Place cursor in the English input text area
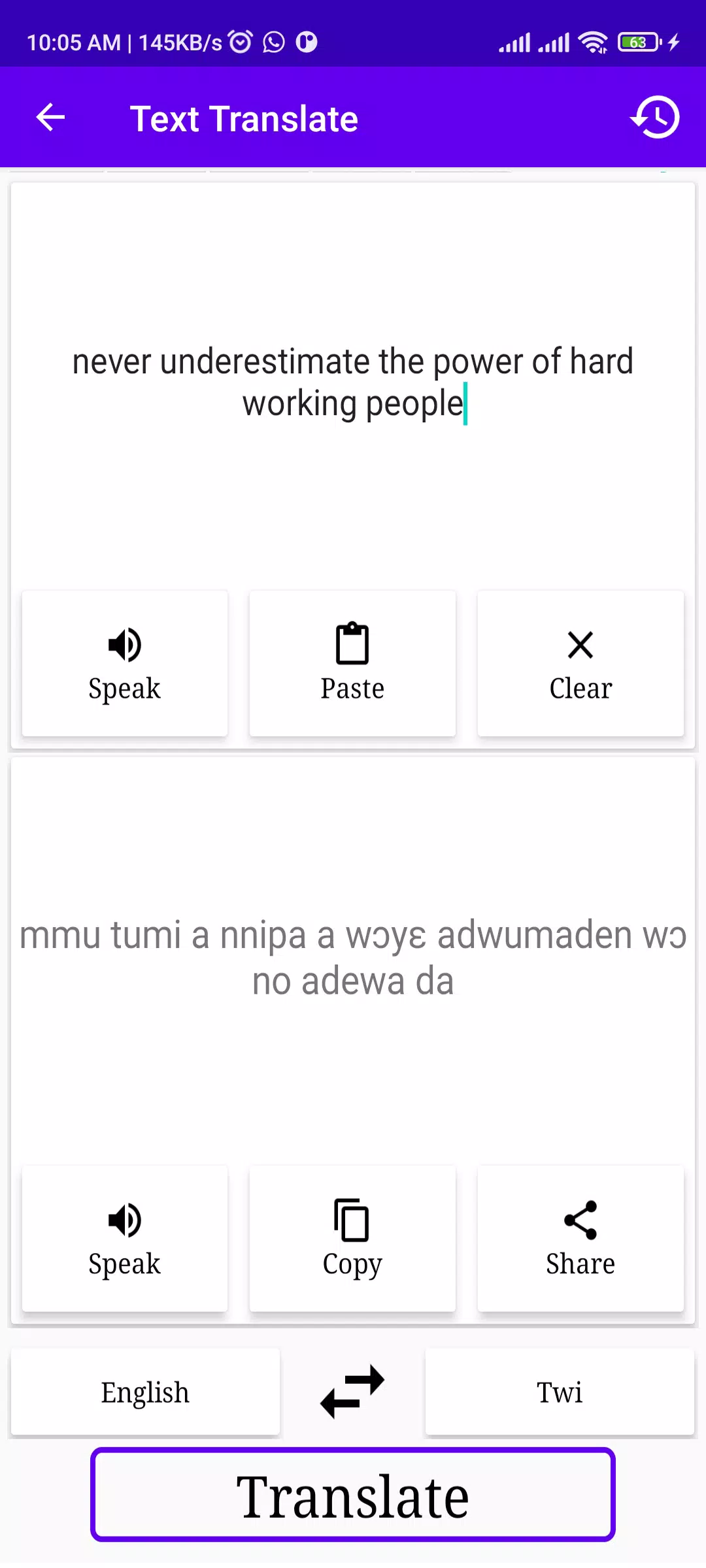The height and width of the screenshot is (1568, 706). pos(353,382)
